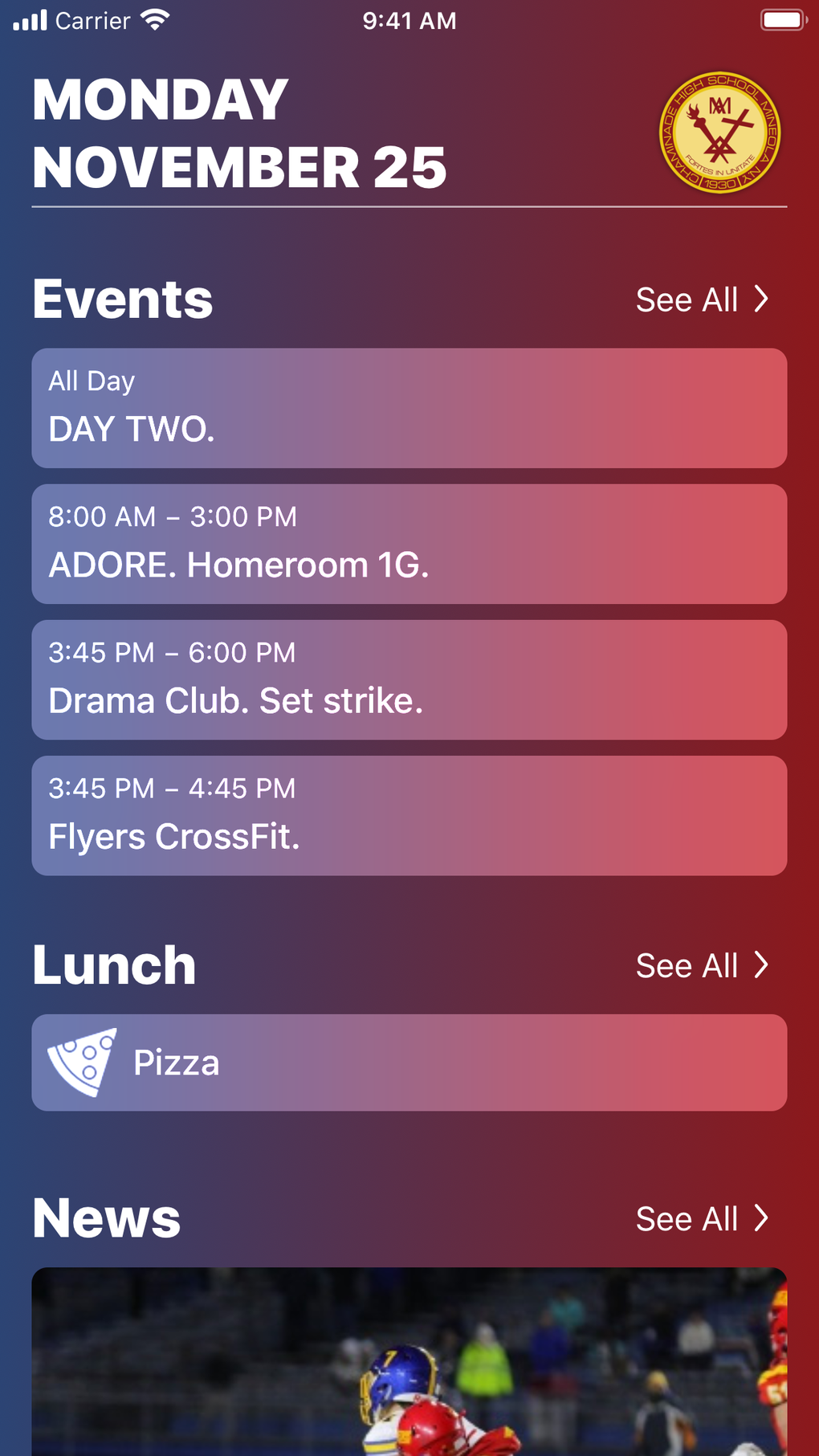See all news
Image resolution: width=819 pixels, height=1456 pixels.
coord(702,1218)
